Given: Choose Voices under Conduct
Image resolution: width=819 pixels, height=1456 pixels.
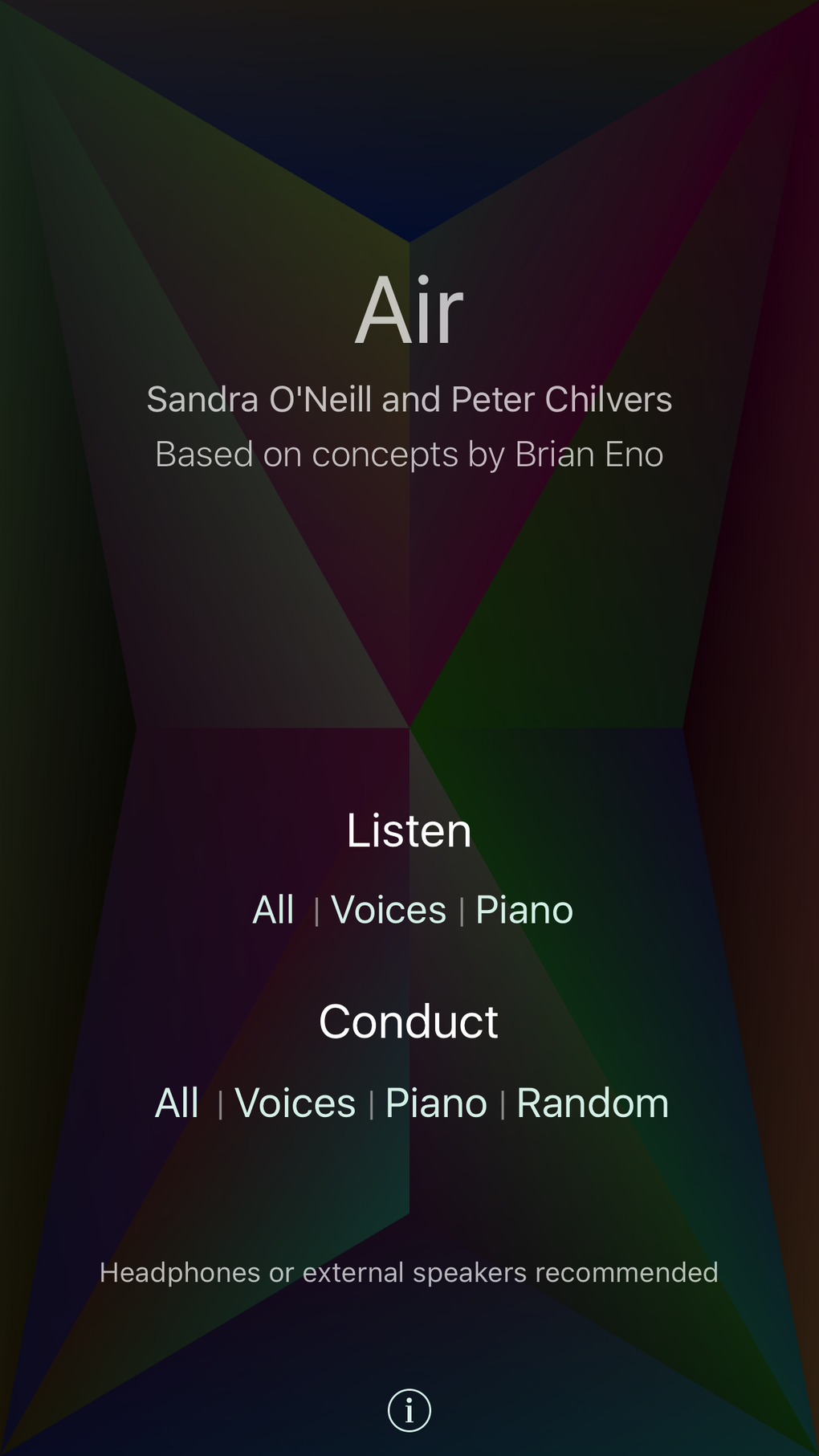Looking at the screenshot, I should [x=295, y=1103].
